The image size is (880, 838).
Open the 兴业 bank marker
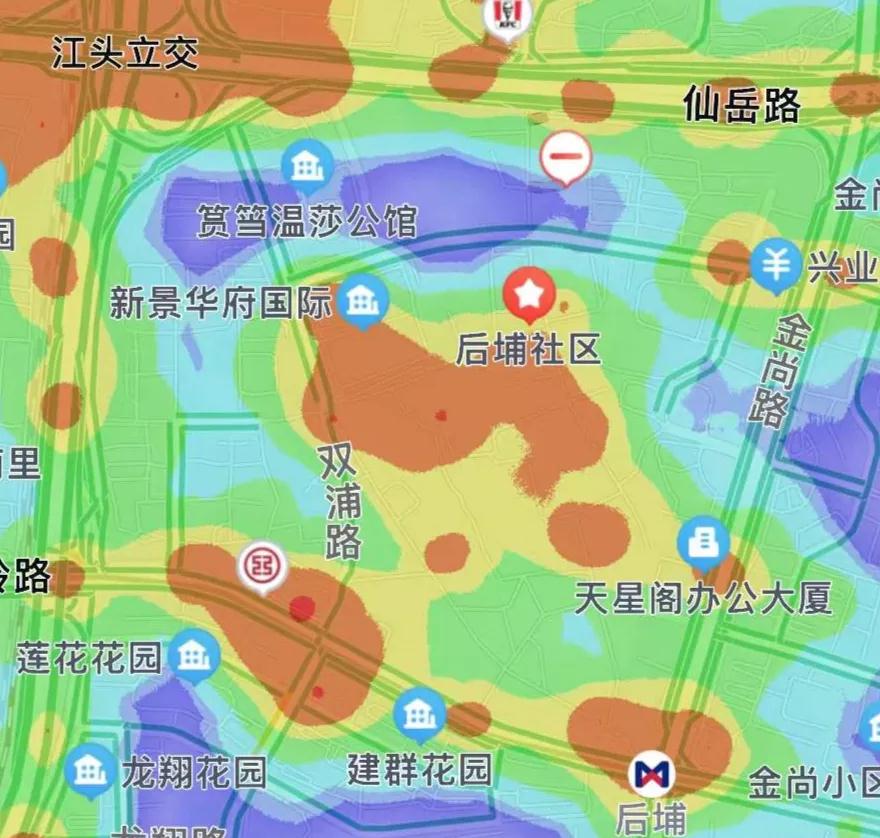tap(776, 264)
